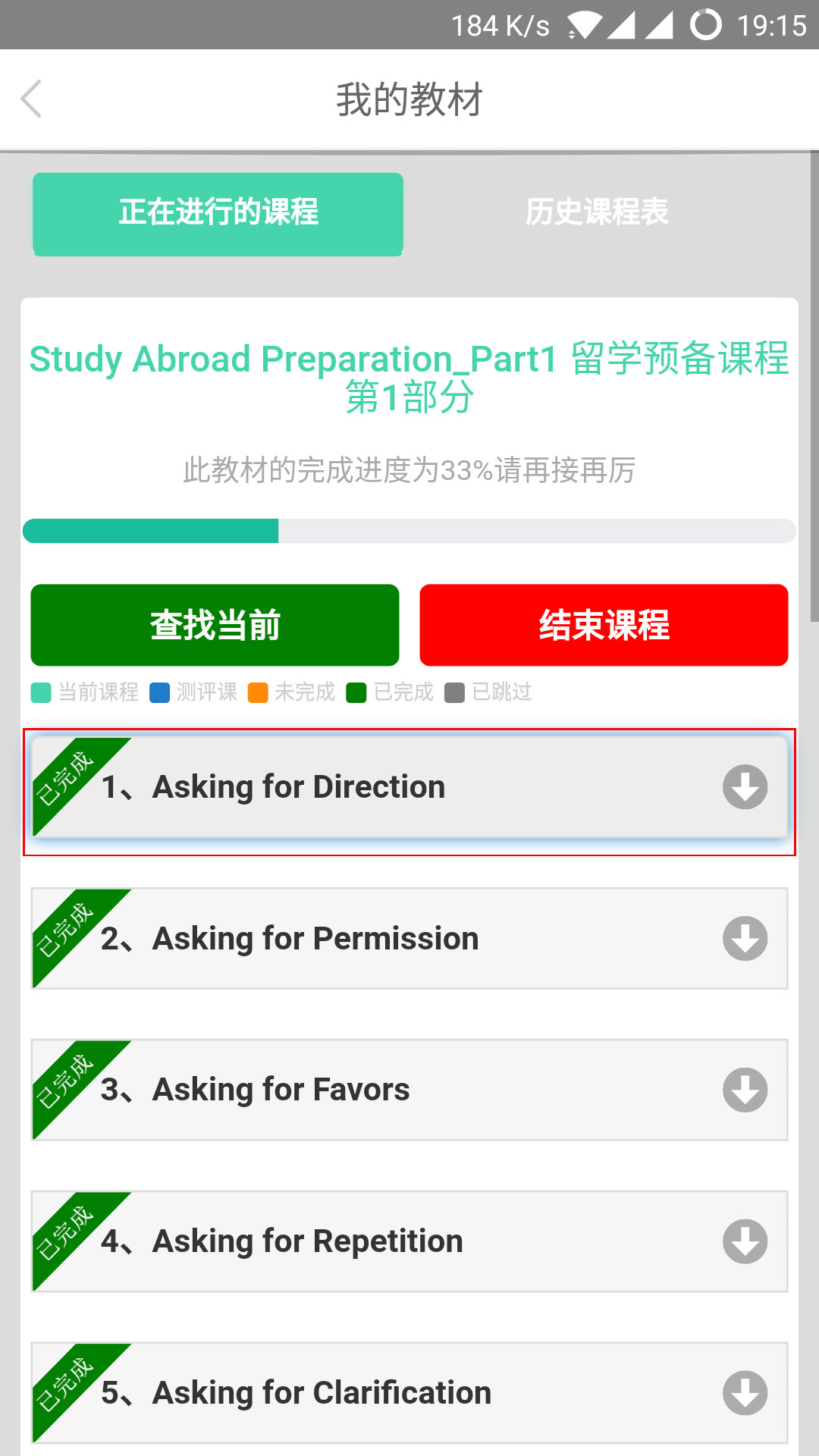Image resolution: width=819 pixels, height=1456 pixels.
Task: Open lesson 5 Asking for Clarification
Action: point(409,1393)
